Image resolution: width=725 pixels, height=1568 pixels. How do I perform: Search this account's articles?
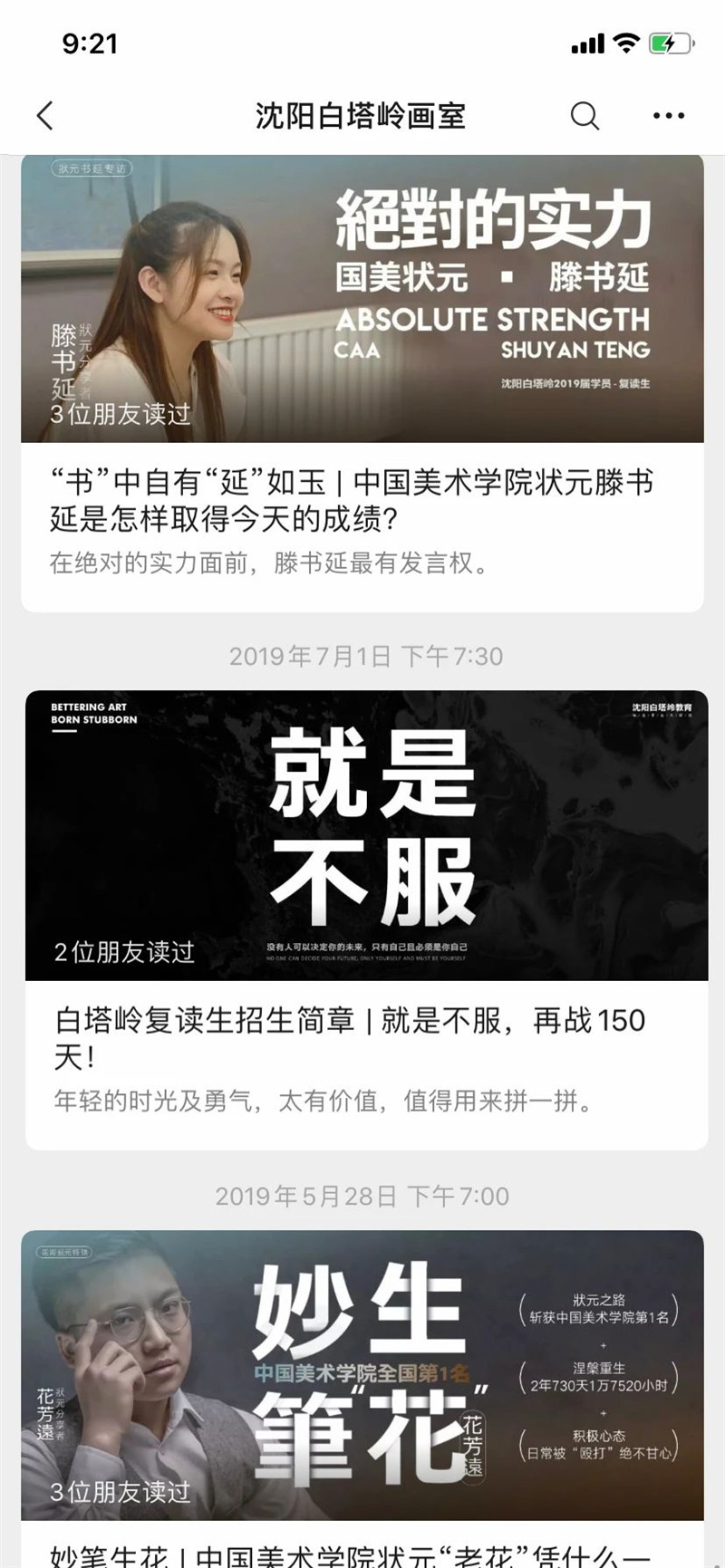(585, 115)
